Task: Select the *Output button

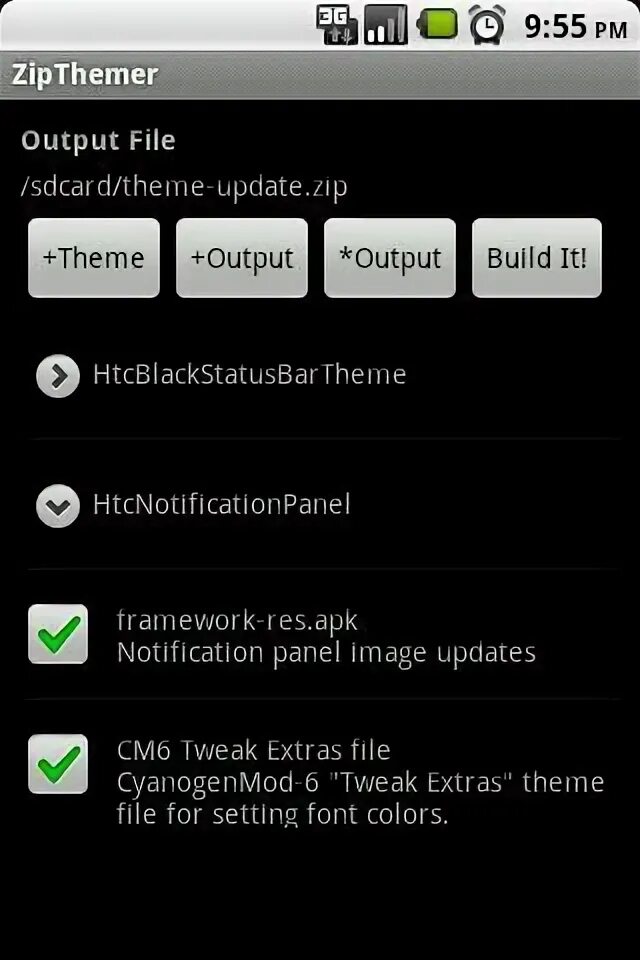Action: (390, 258)
